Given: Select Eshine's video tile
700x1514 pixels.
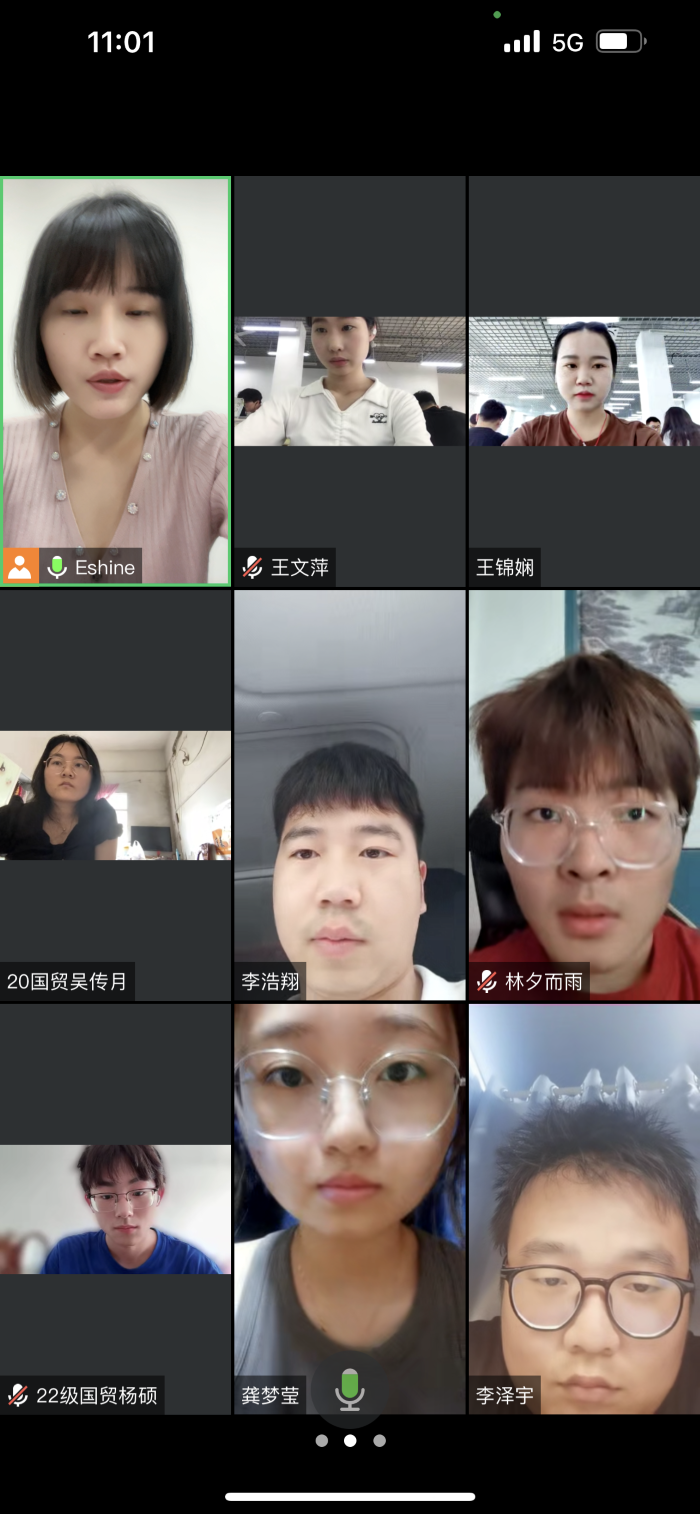Looking at the screenshot, I should click(x=116, y=380).
